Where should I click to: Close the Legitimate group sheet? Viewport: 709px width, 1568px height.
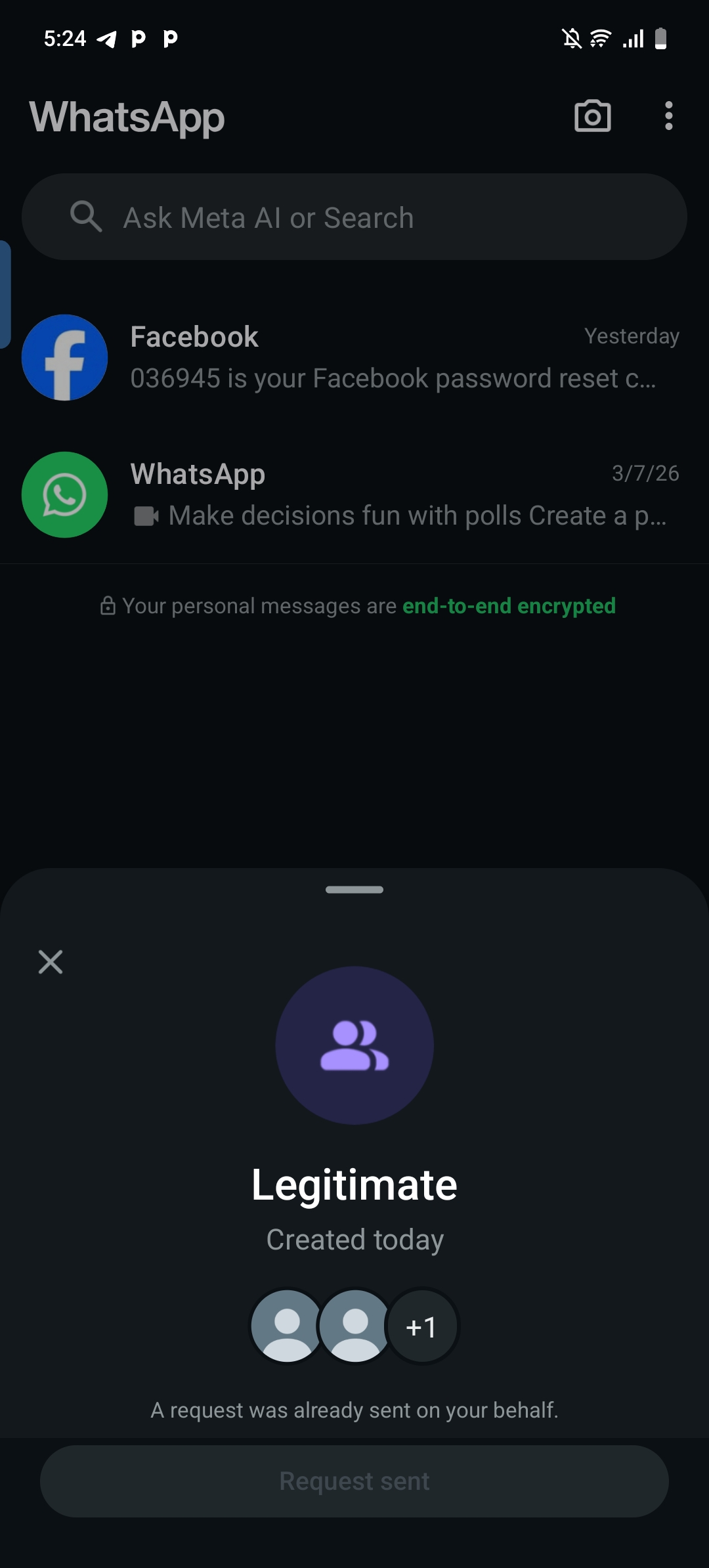pos(51,962)
